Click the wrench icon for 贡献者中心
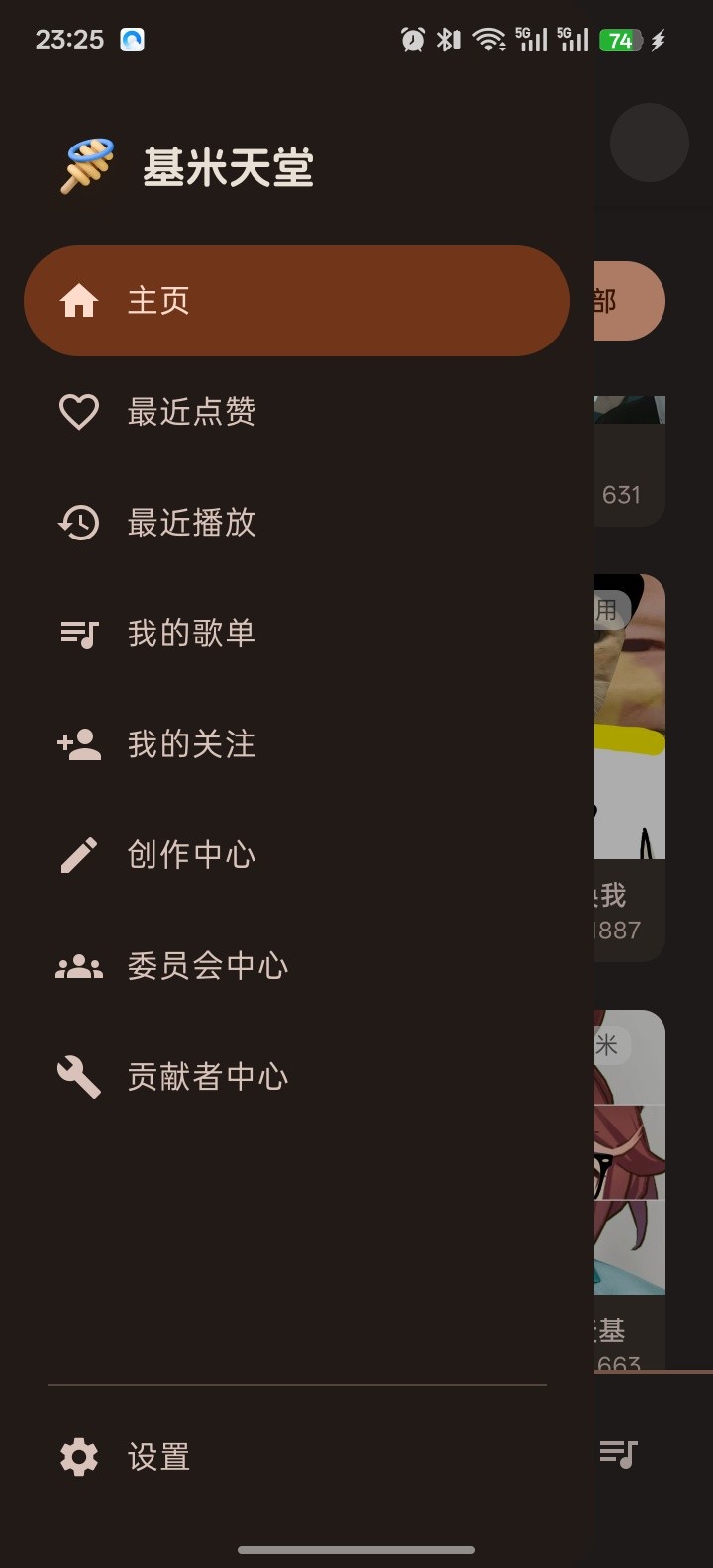The image size is (713, 1568). coord(78,1076)
